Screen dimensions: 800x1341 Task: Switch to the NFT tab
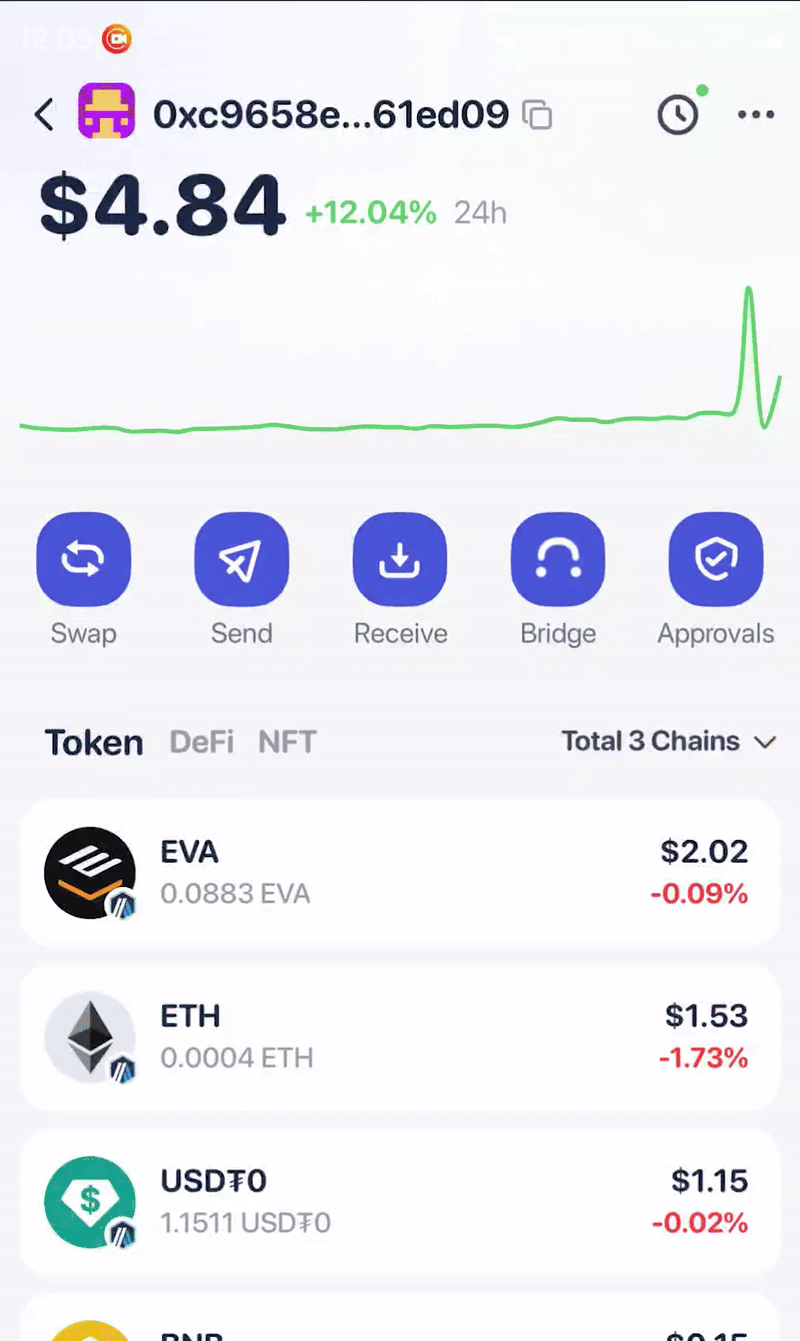click(287, 742)
